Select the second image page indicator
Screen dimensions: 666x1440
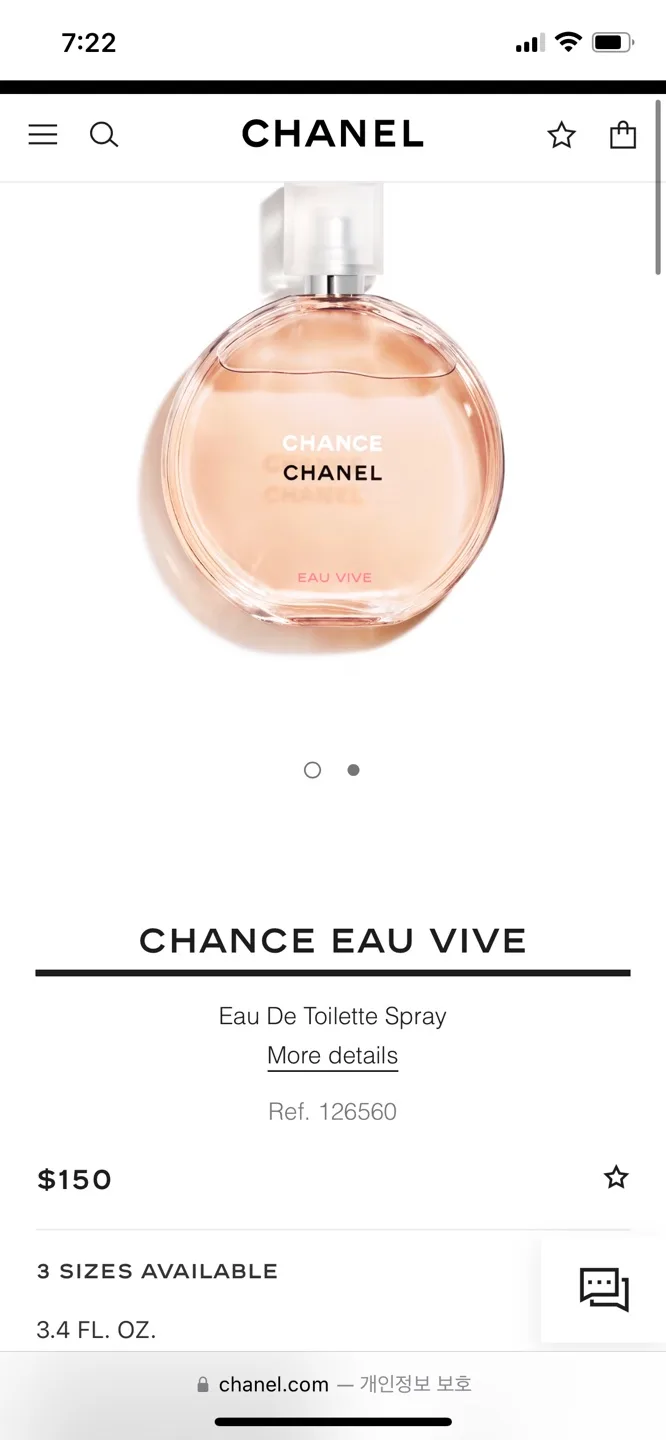(x=353, y=770)
